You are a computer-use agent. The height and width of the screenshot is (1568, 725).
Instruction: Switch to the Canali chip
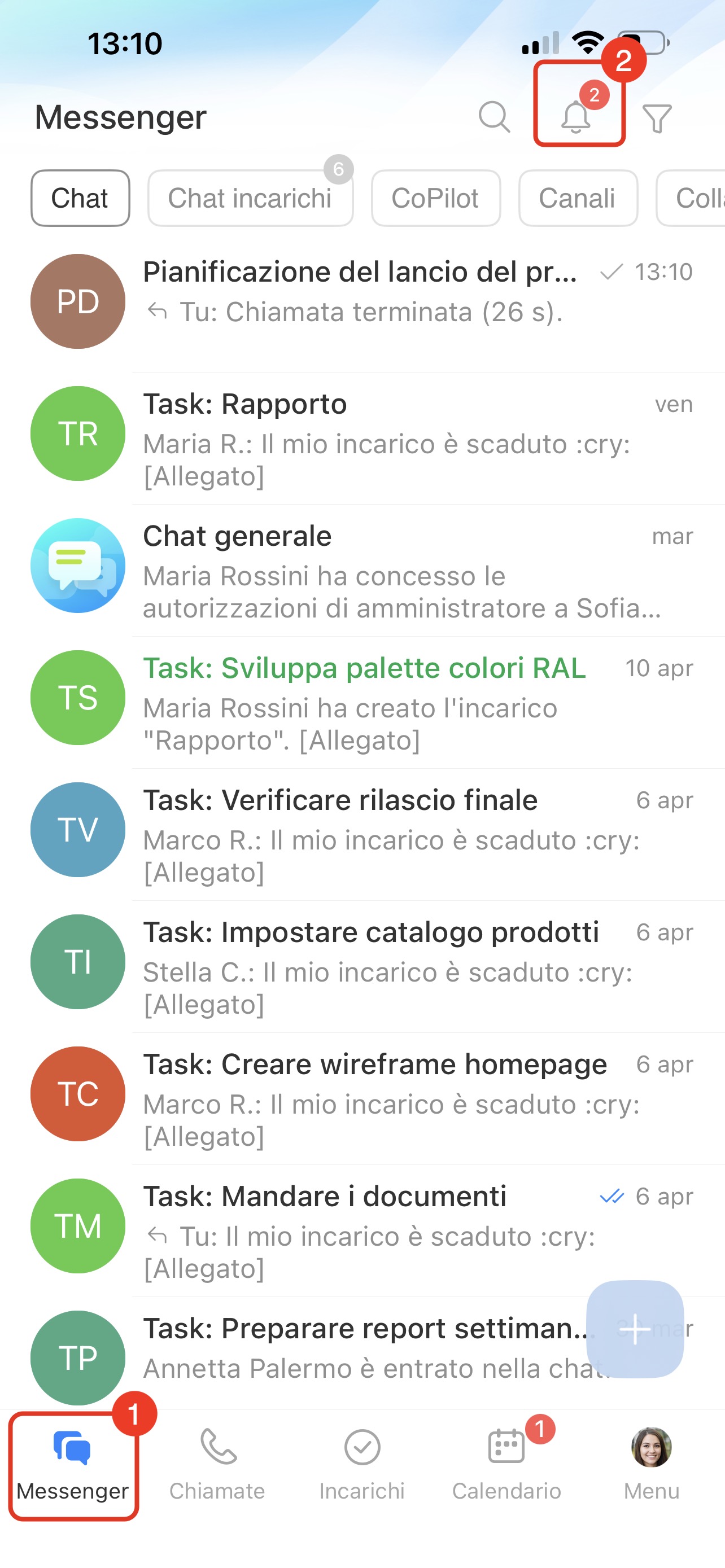pyautogui.click(x=577, y=199)
